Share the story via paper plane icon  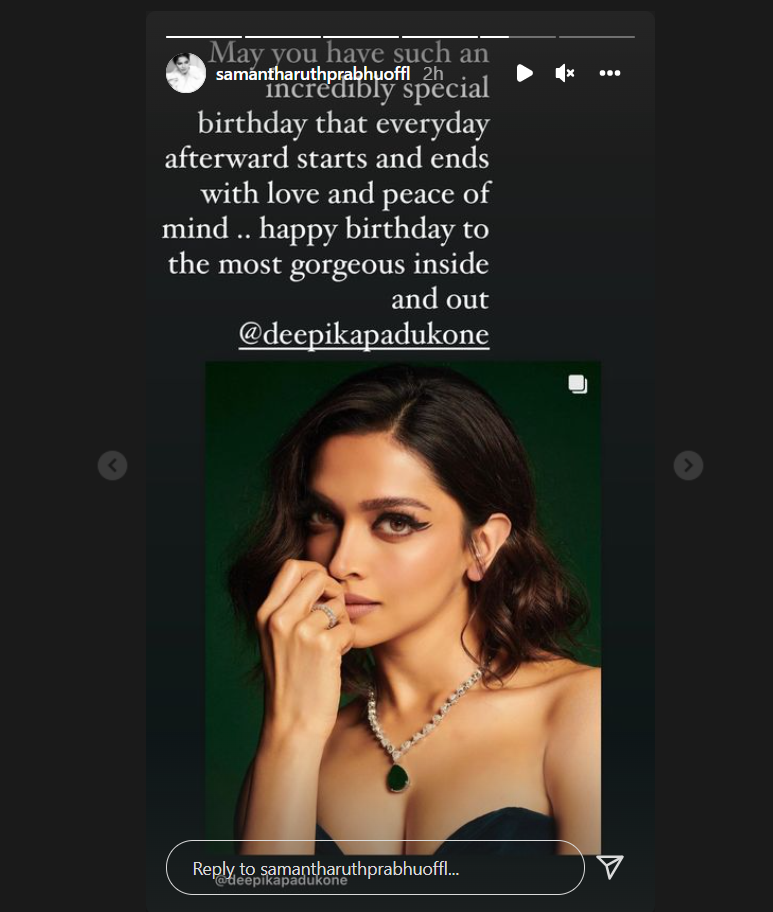(610, 867)
